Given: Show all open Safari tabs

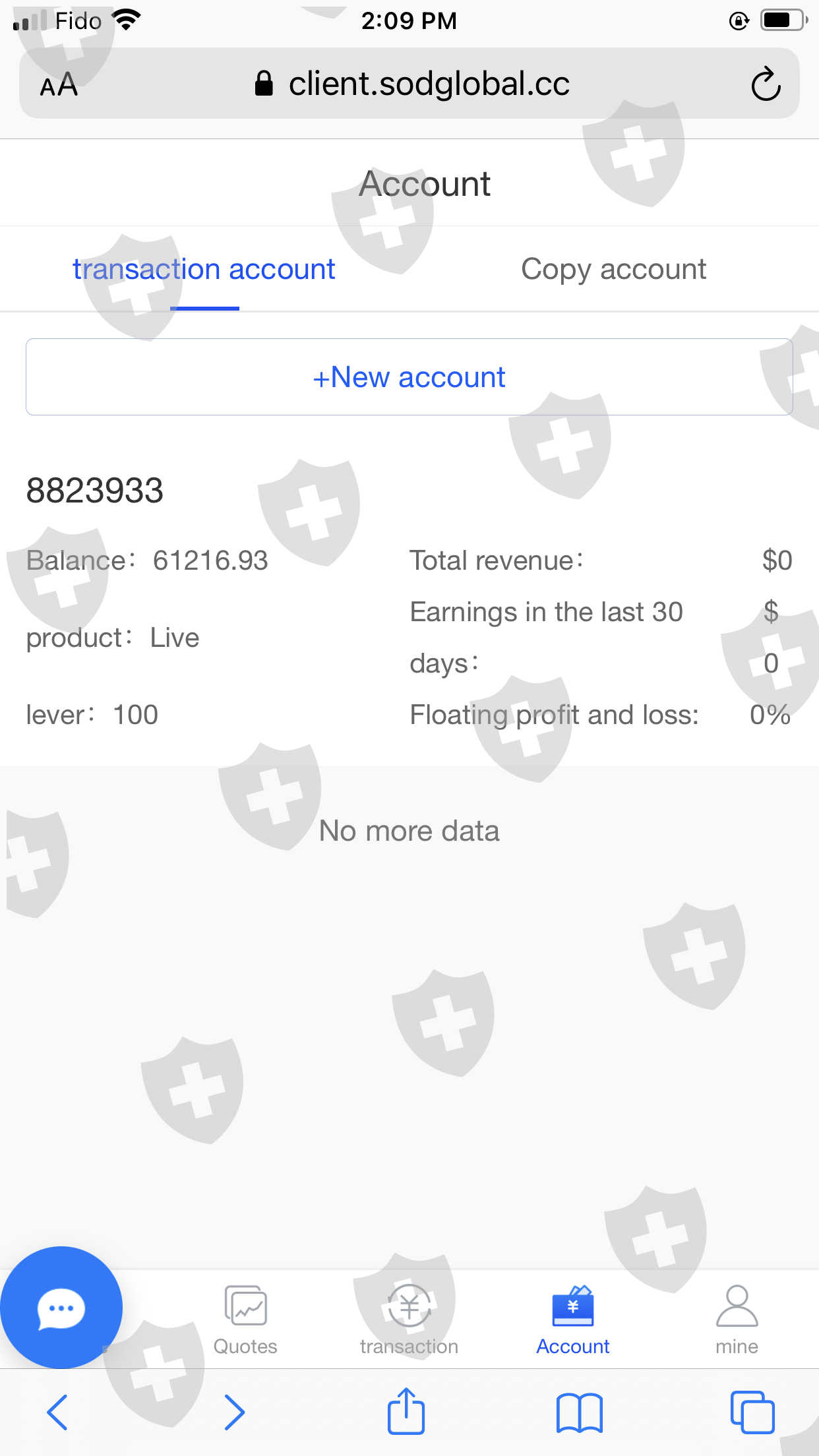Looking at the screenshot, I should (x=752, y=1412).
